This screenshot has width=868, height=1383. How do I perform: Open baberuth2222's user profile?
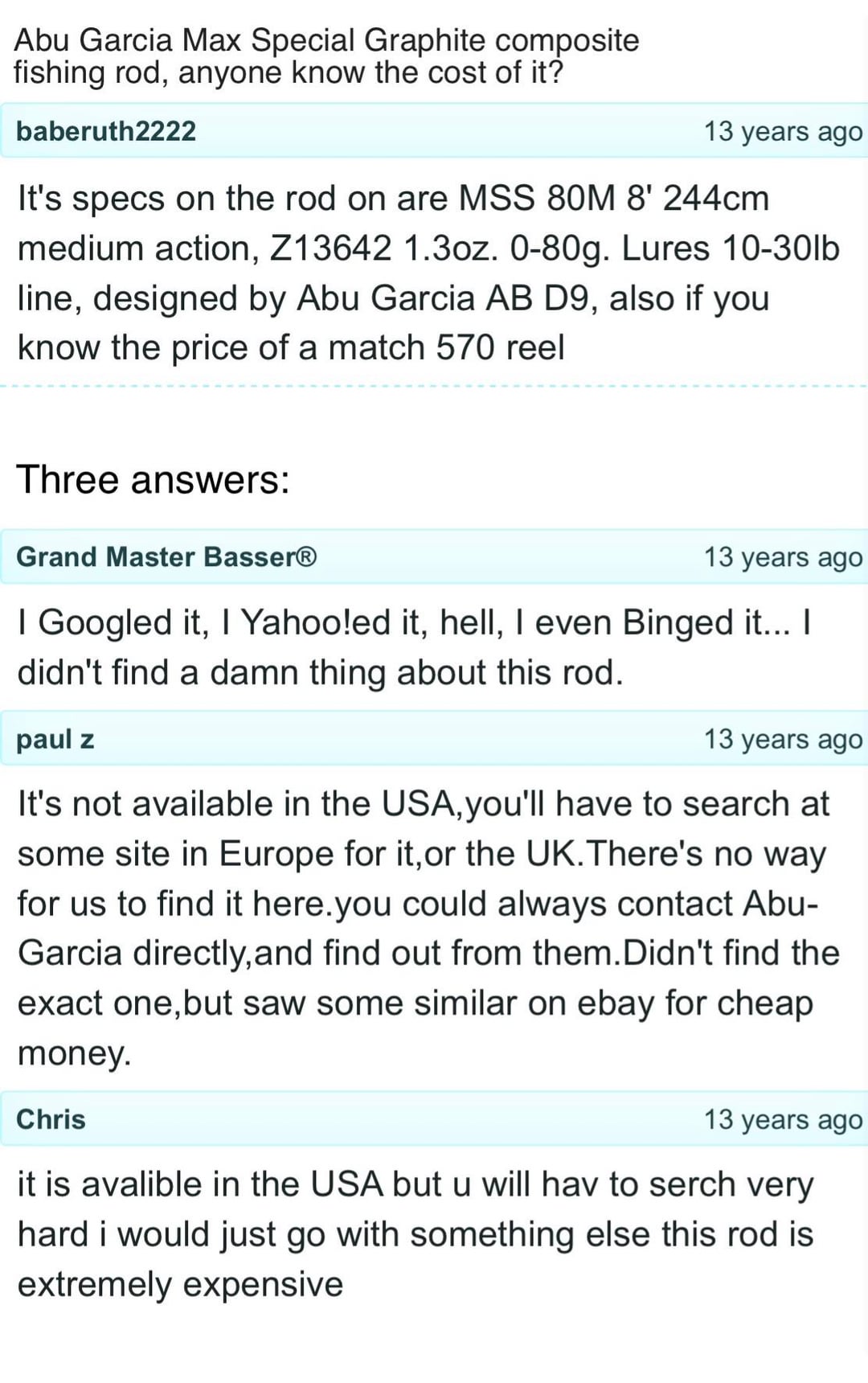pyautogui.click(x=106, y=131)
